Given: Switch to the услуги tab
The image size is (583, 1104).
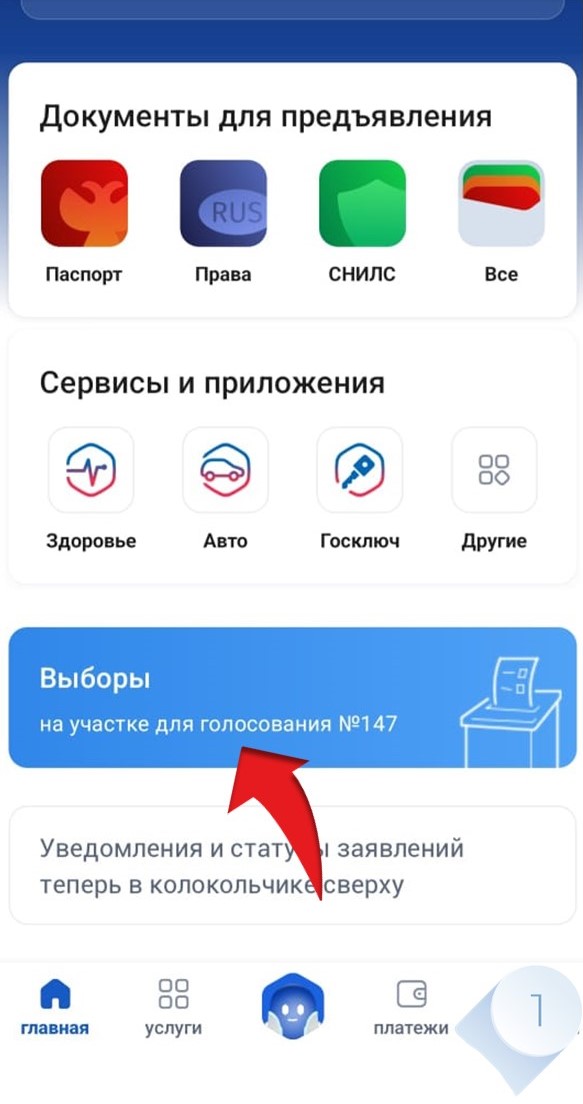Looking at the screenshot, I should (x=173, y=1006).
